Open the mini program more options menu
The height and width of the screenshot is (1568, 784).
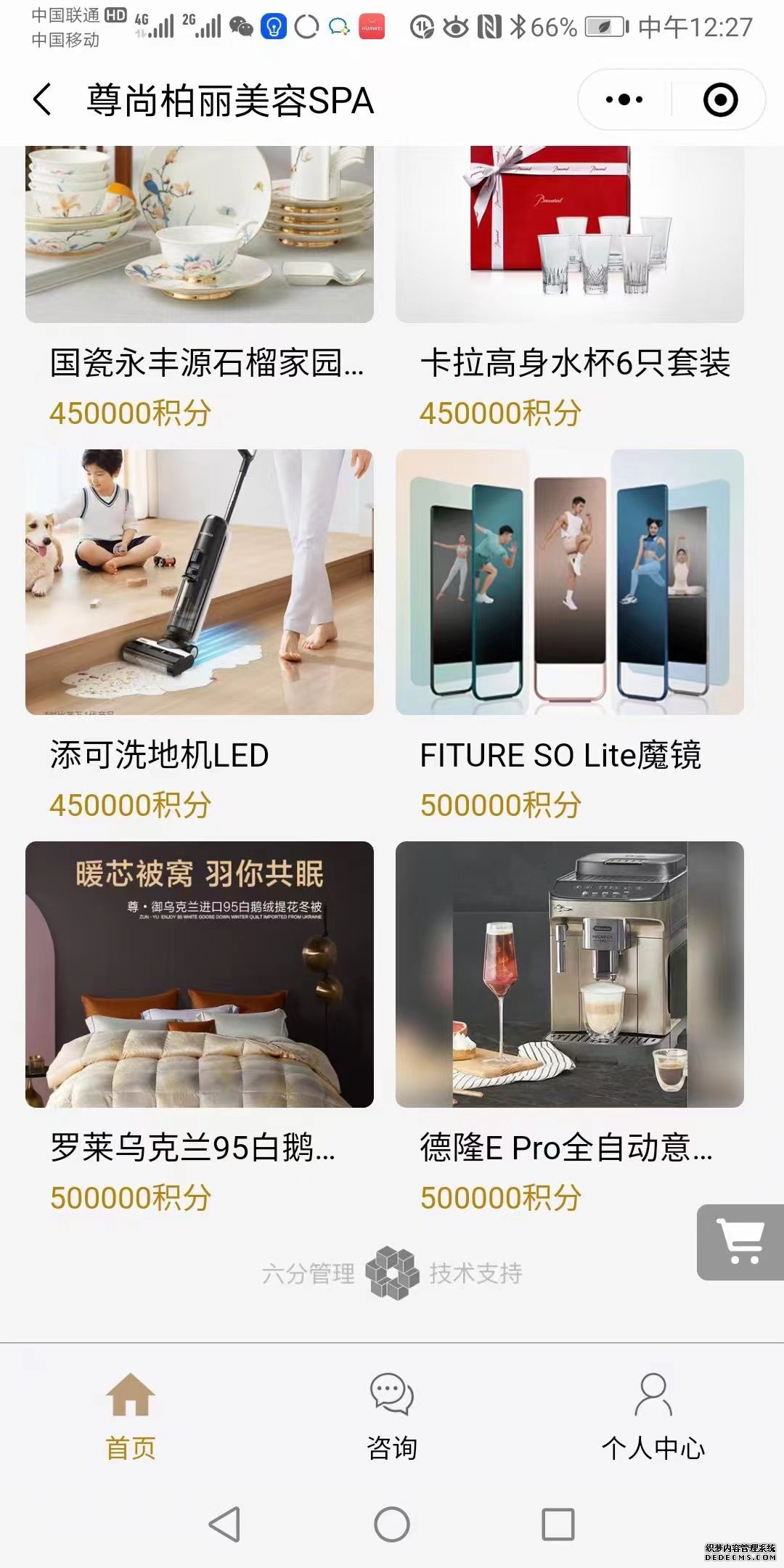pyautogui.click(x=624, y=99)
